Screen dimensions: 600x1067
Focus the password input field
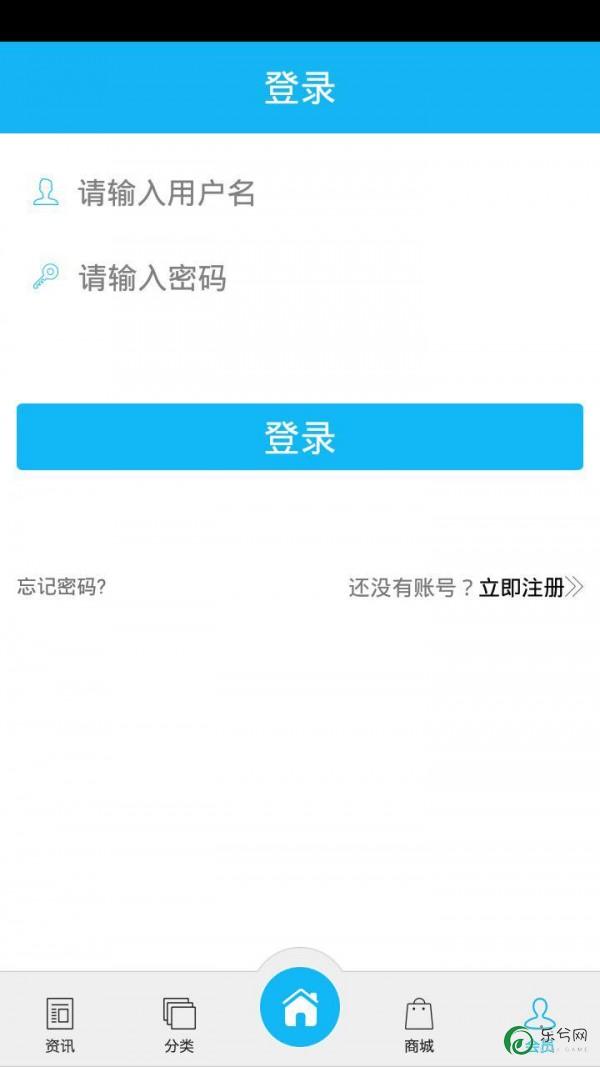coord(299,278)
